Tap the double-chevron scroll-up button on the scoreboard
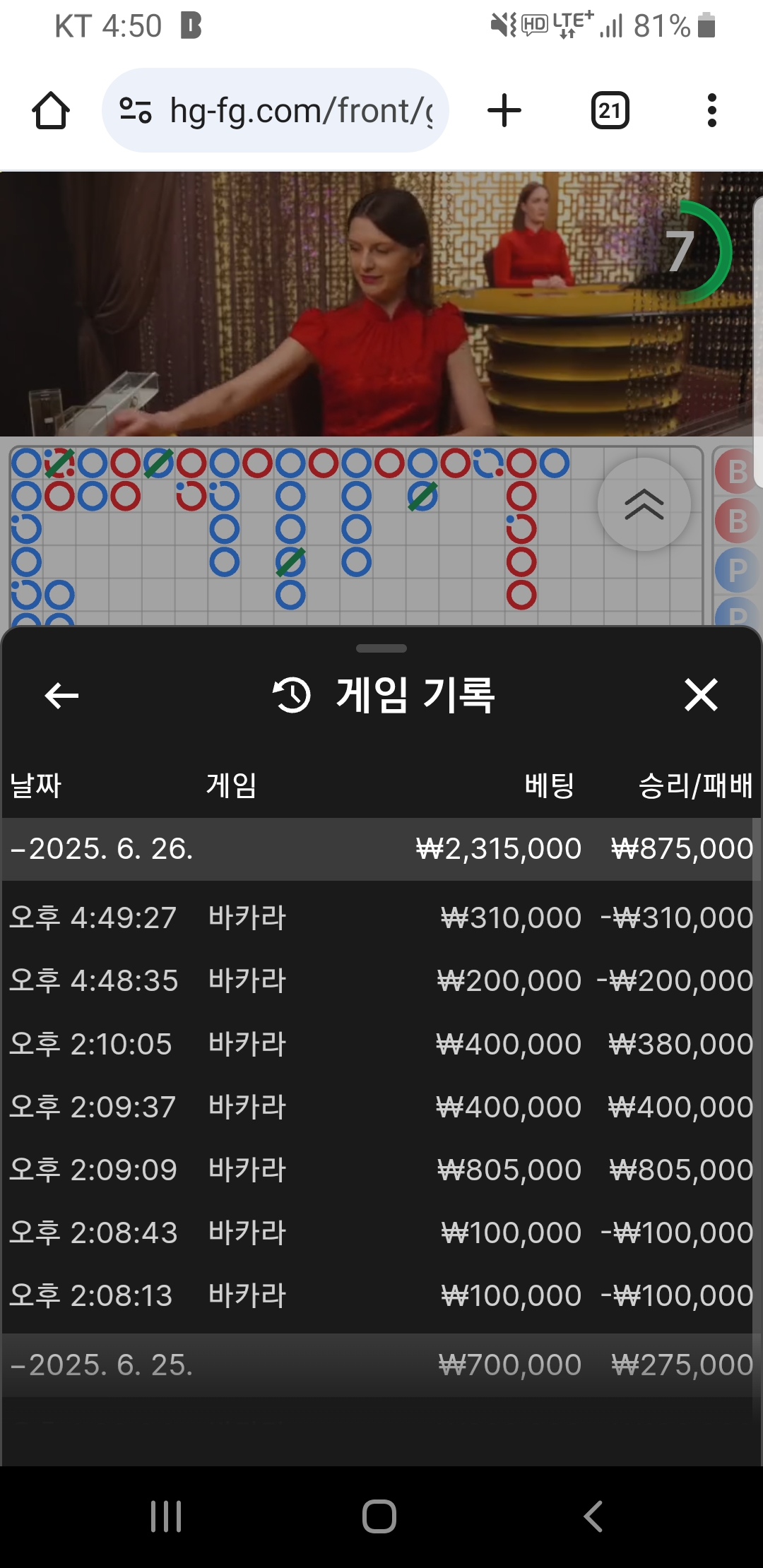The height and width of the screenshot is (1568, 763). tap(644, 504)
